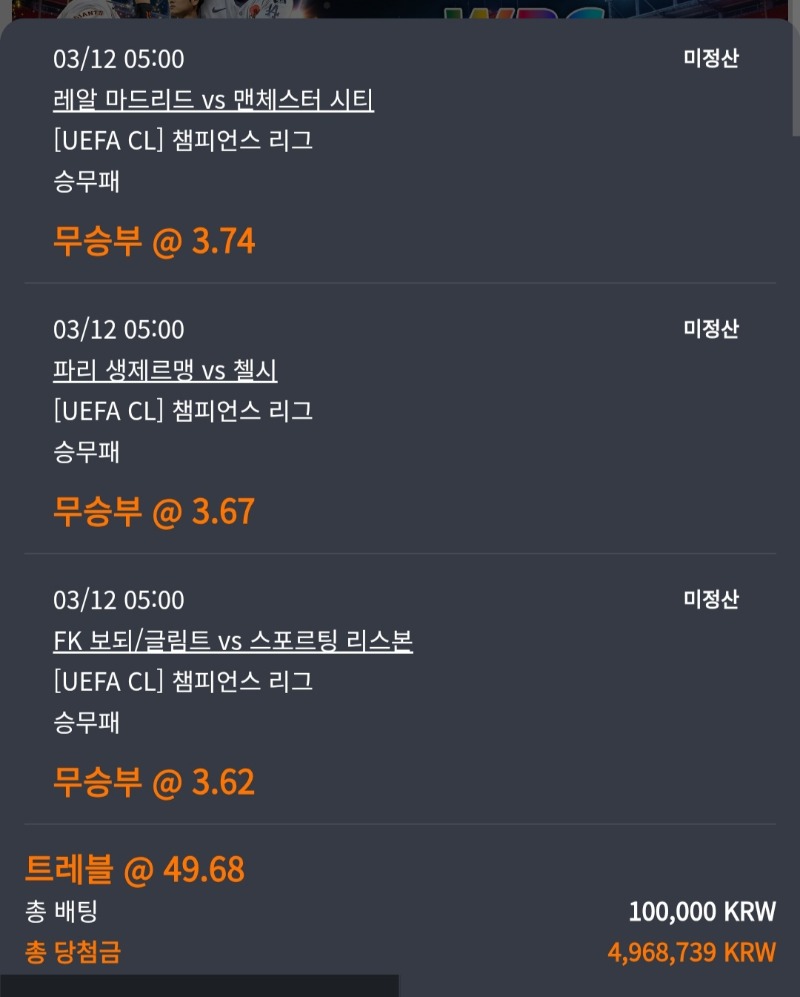Screen dimensions: 800x997
Task: Open the FK 보되/글림트 vs 스포르팅 리스본 match link
Action: coord(232,641)
